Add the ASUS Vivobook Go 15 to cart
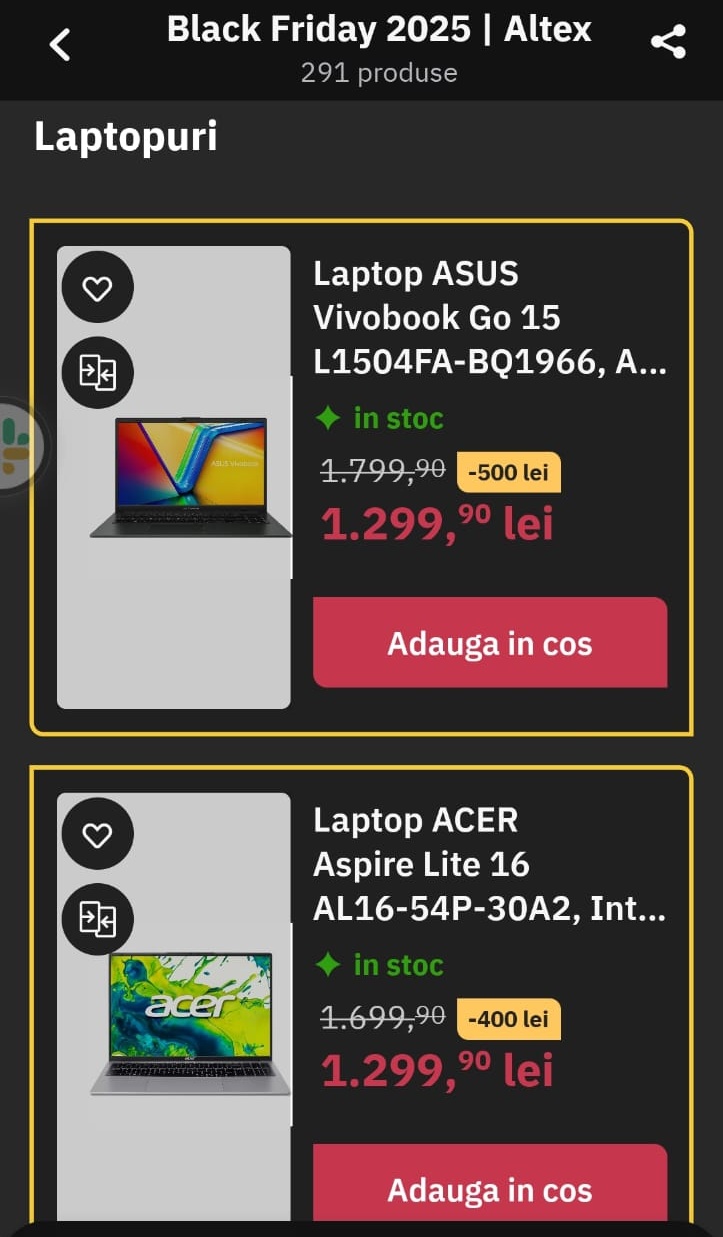 490,643
